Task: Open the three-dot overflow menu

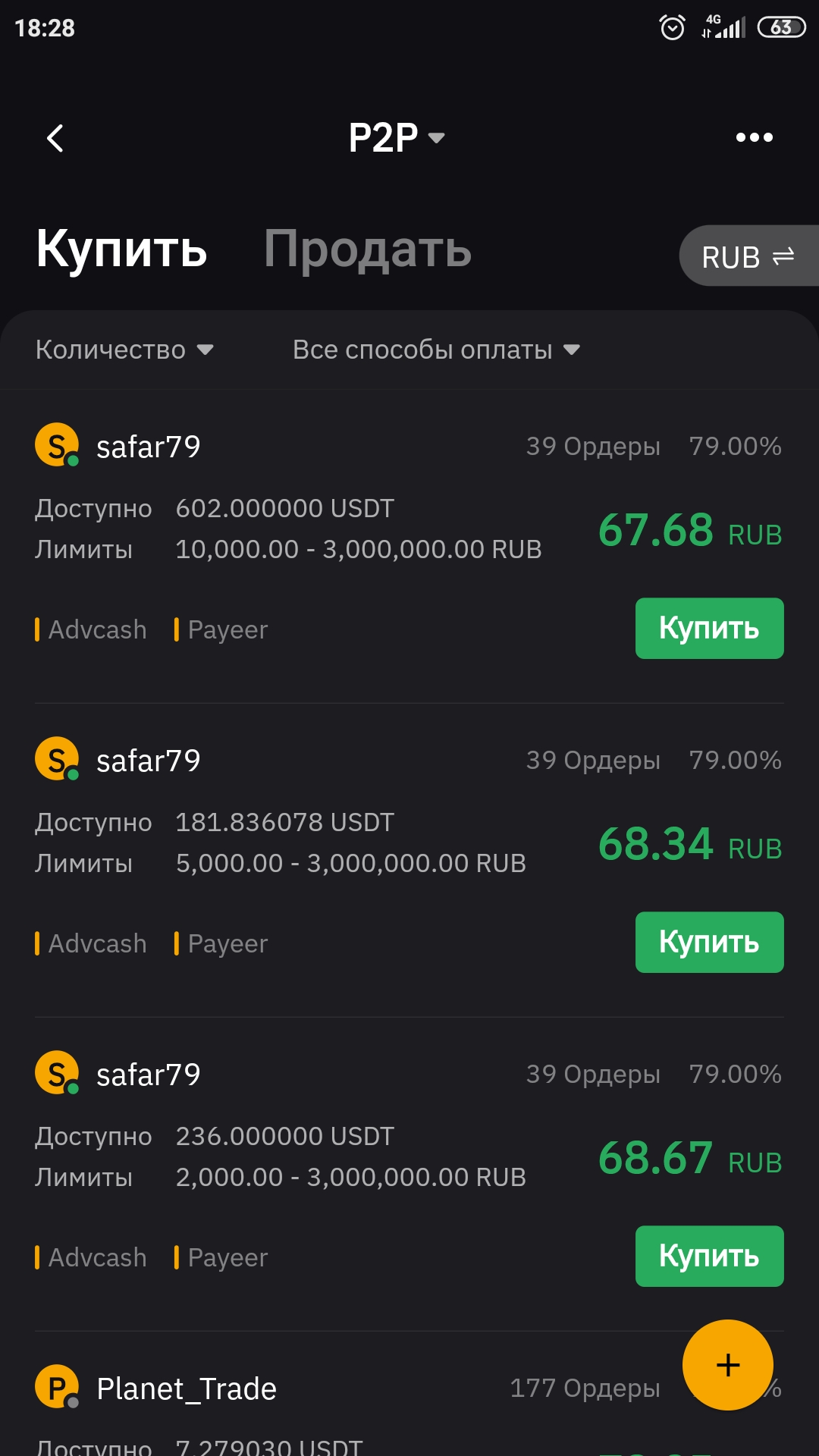Action: 754,138
